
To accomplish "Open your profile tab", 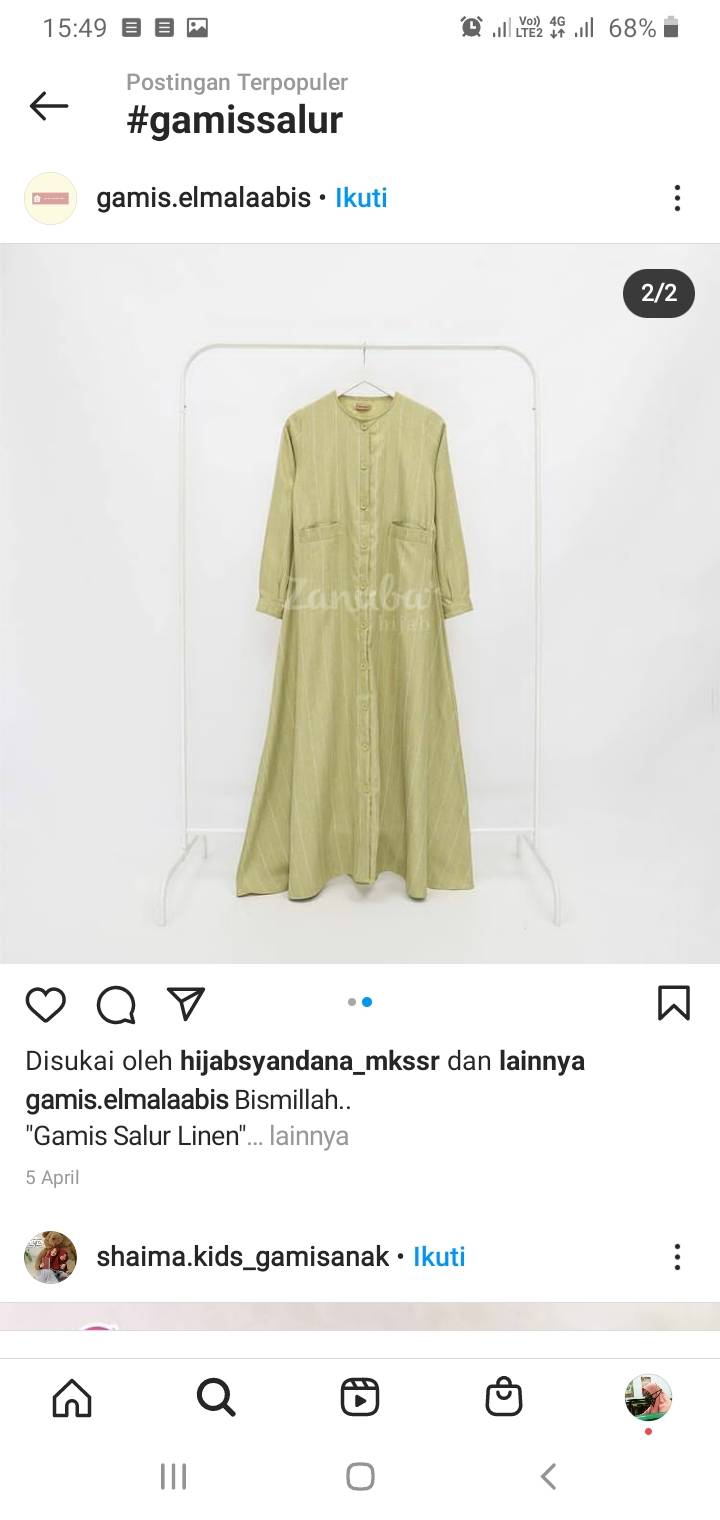I will click(x=648, y=1398).
